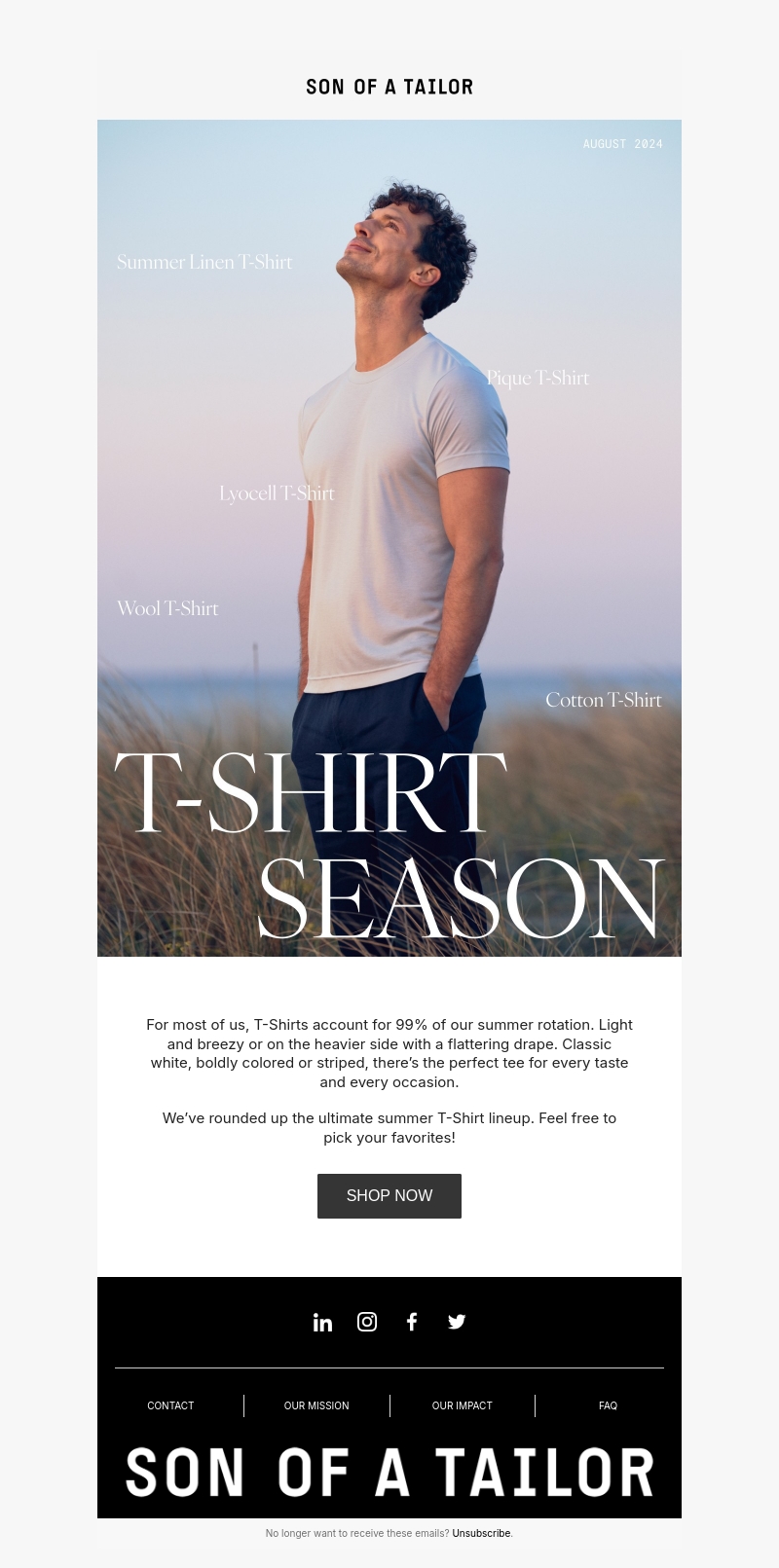Open the Instagram social icon
The image size is (779, 1568).
(367, 1322)
